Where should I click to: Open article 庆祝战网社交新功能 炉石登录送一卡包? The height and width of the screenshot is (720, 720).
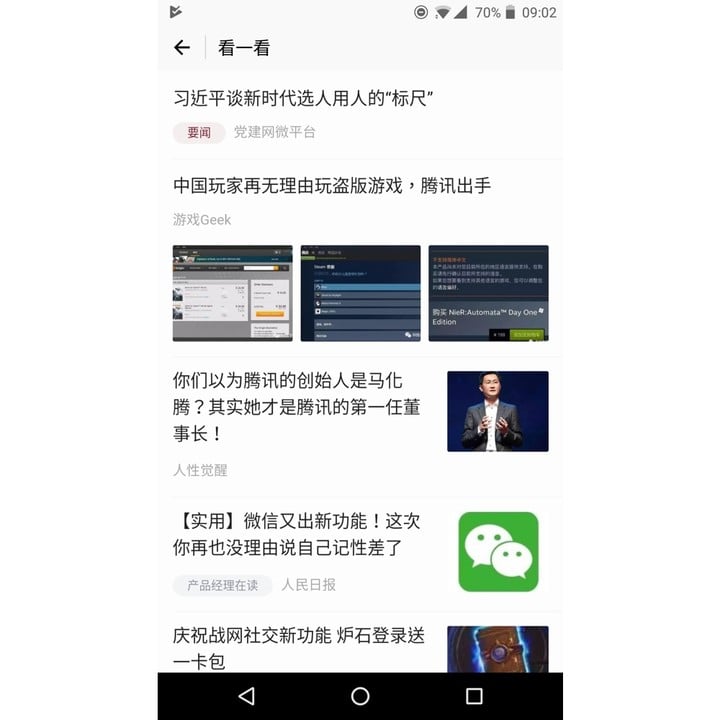click(298, 648)
